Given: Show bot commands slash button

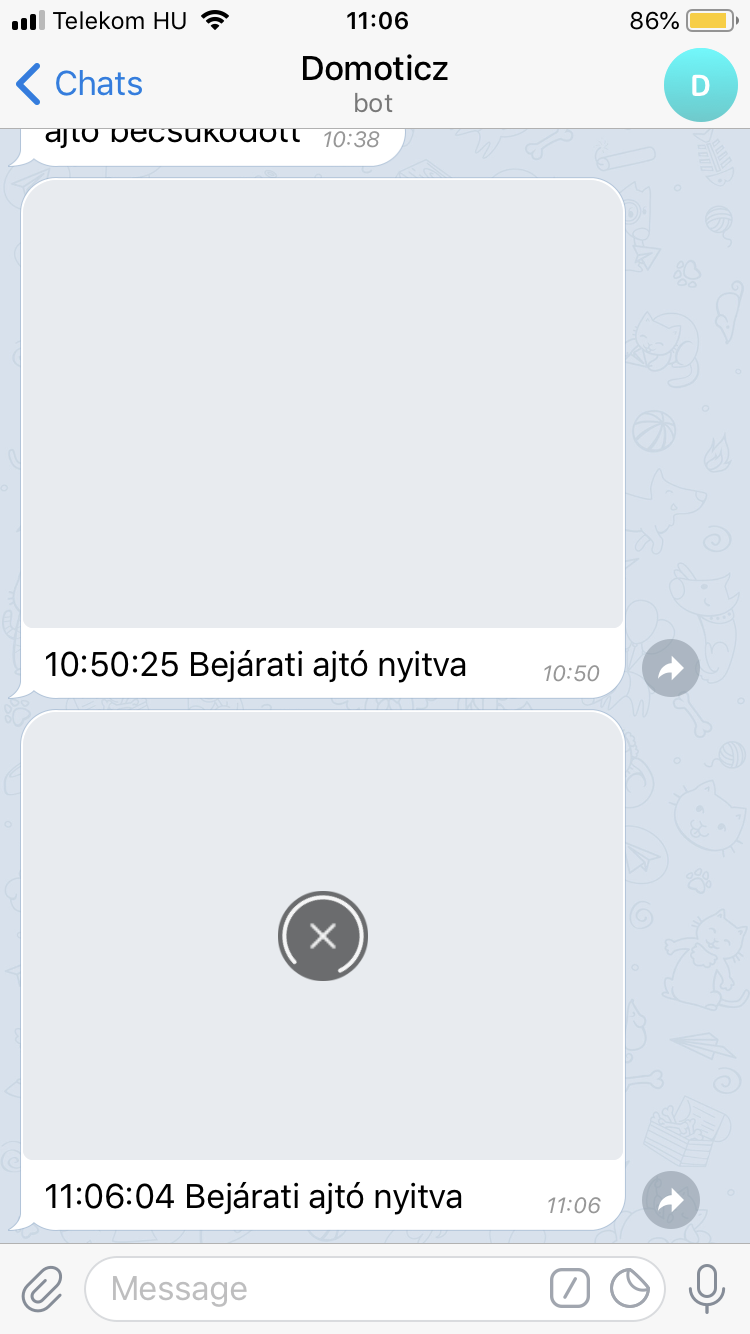Looking at the screenshot, I should point(571,1289).
